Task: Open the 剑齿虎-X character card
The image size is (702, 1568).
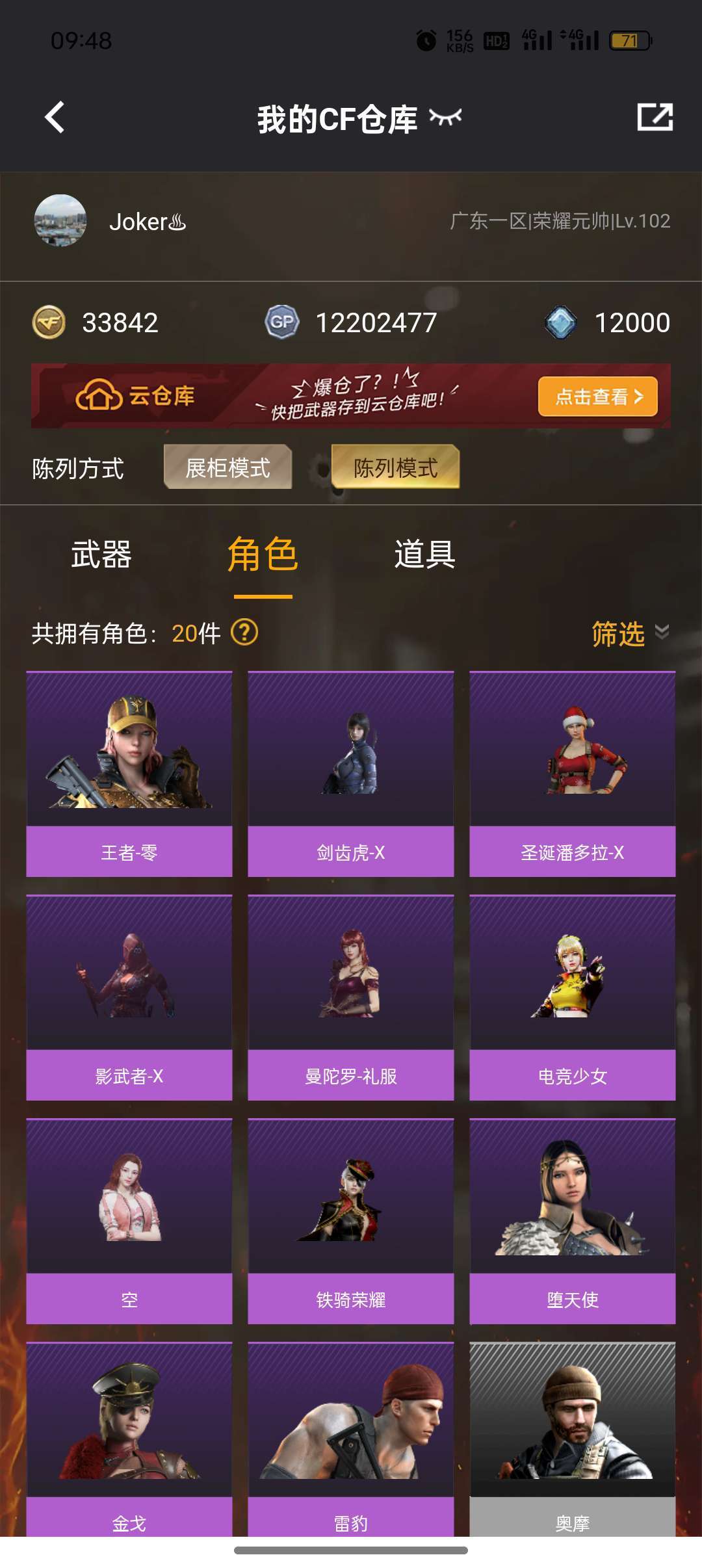Action: [x=350, y=774]
